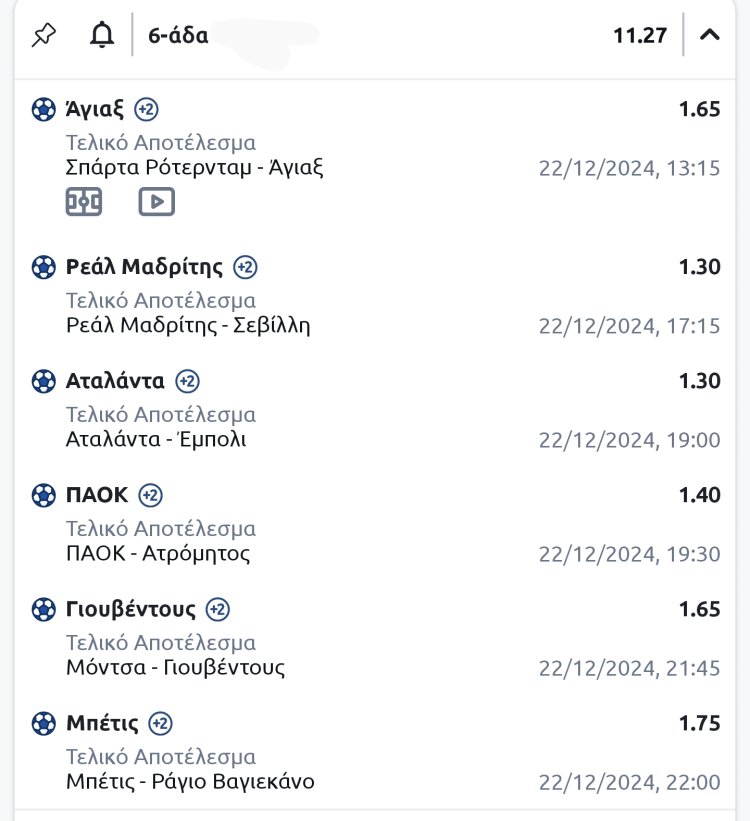The image size is (750, 821).
Task: Open the ΠΑΟΚ - Ατρόμητος match
Action: coord(158,554)
